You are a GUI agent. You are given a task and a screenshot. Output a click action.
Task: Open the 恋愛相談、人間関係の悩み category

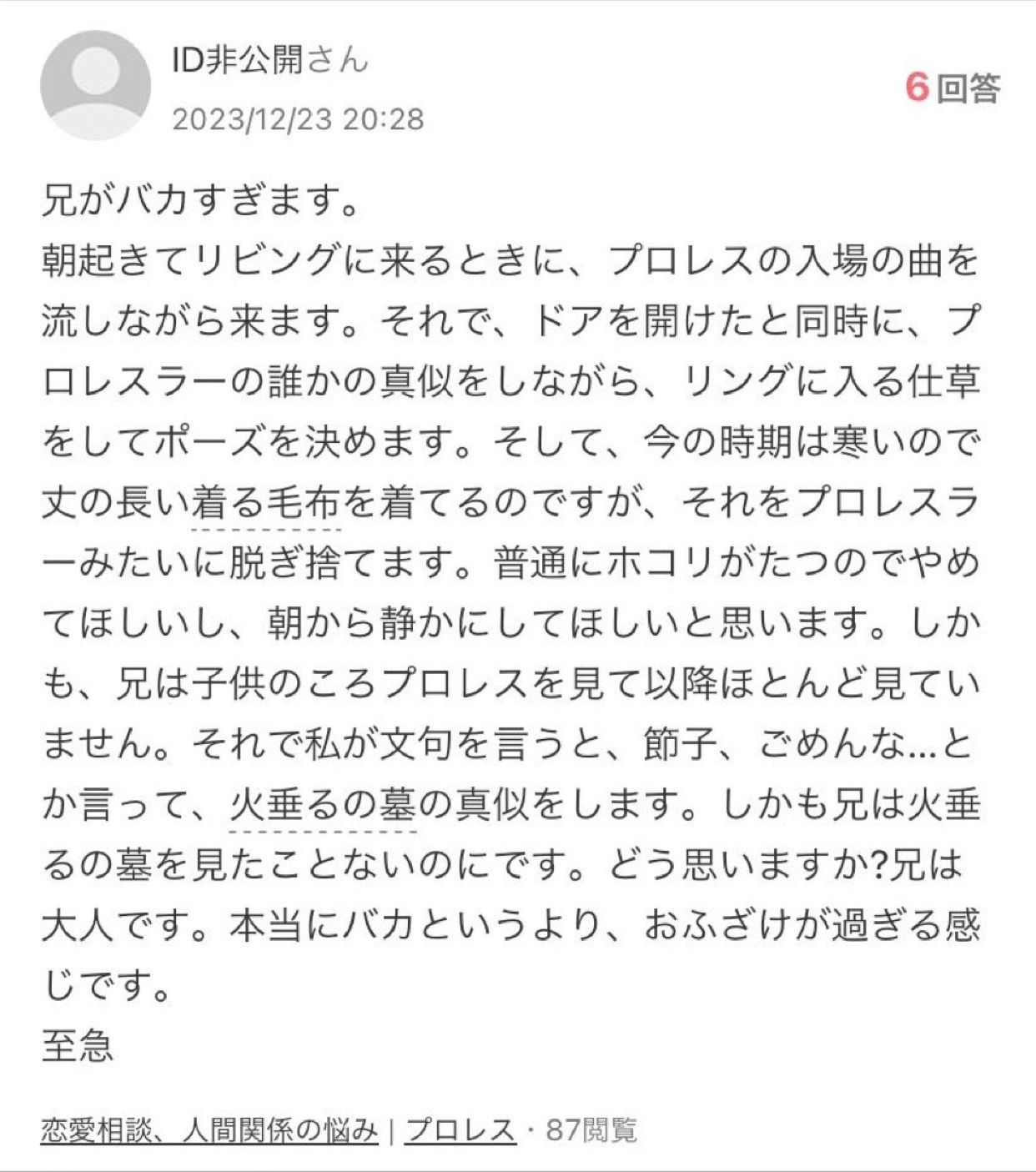tap(209, 1130)
